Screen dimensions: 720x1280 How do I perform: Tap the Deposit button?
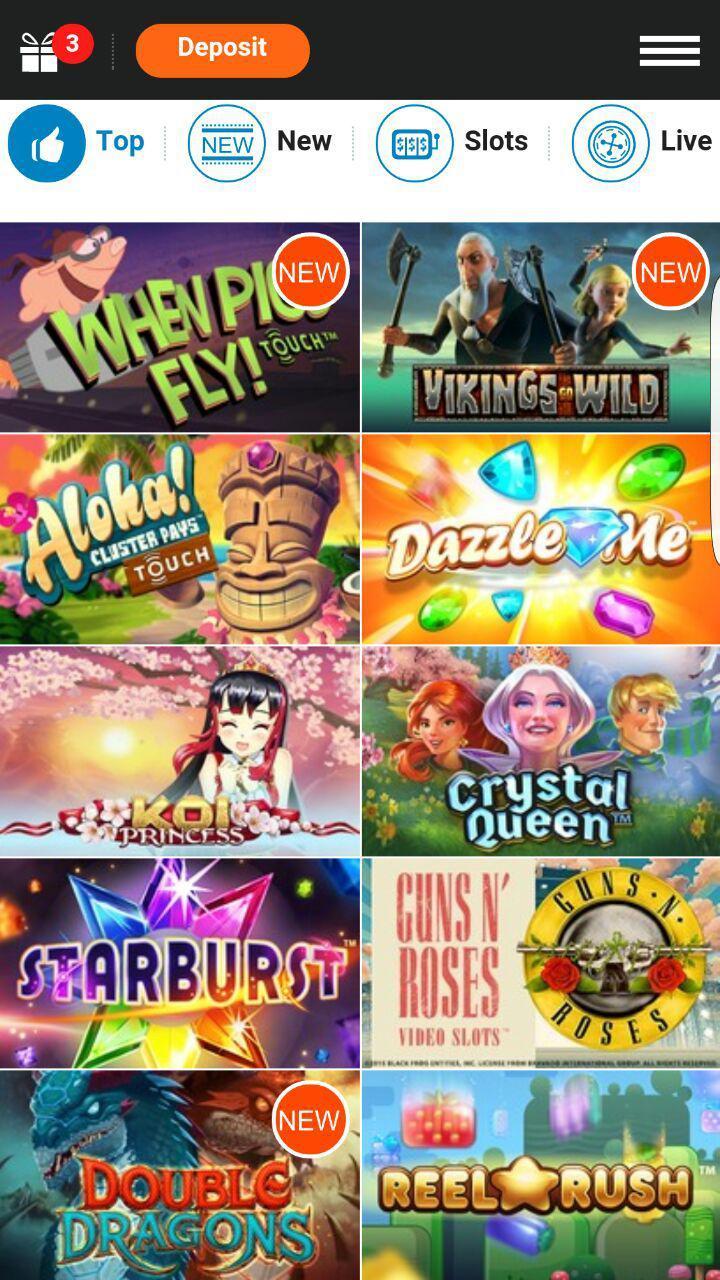[222, 50]
